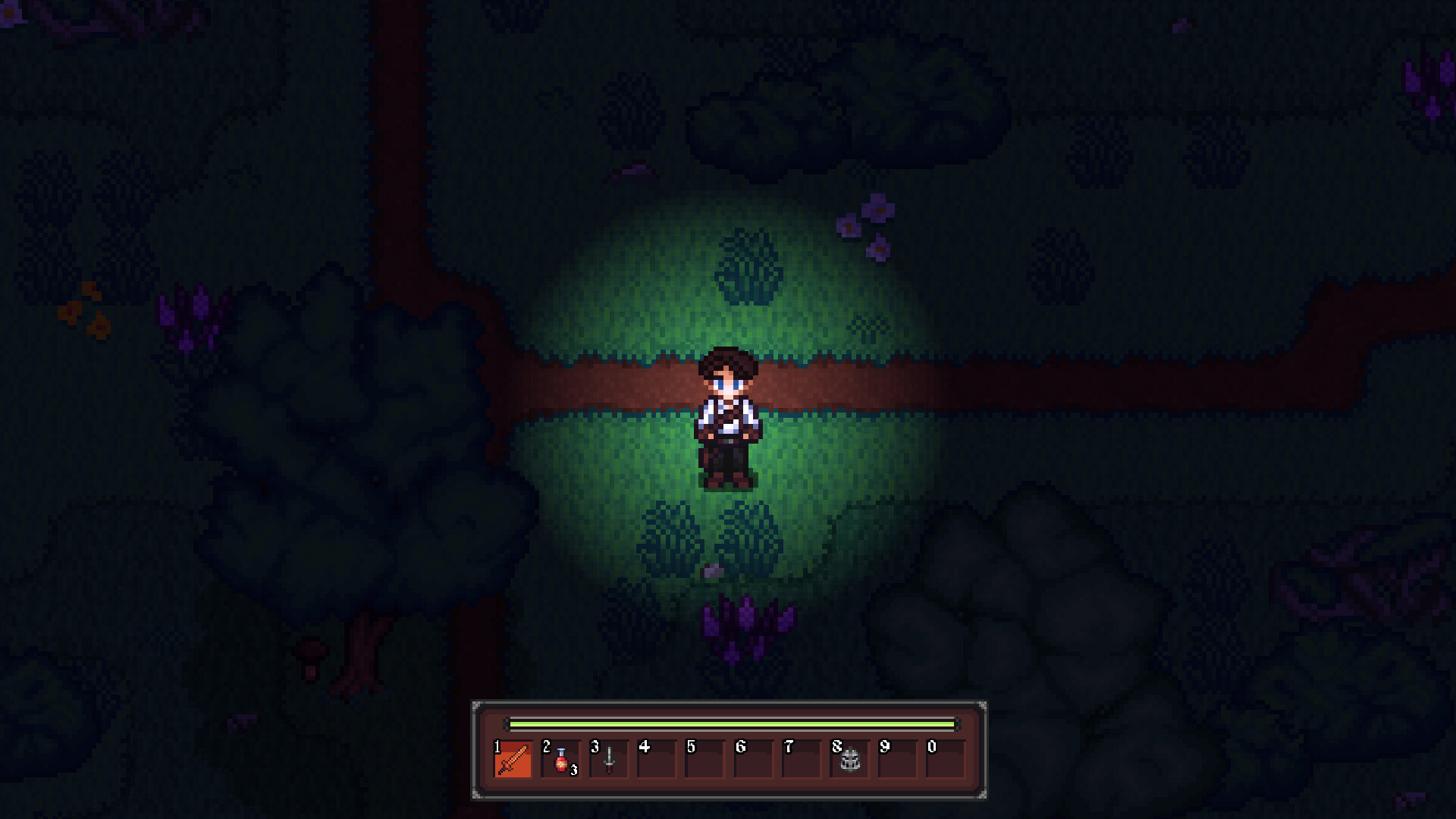The height and width of the screenshot is (819, 1456).
Task: Select the dagger in slot 3
Action: 609,759
